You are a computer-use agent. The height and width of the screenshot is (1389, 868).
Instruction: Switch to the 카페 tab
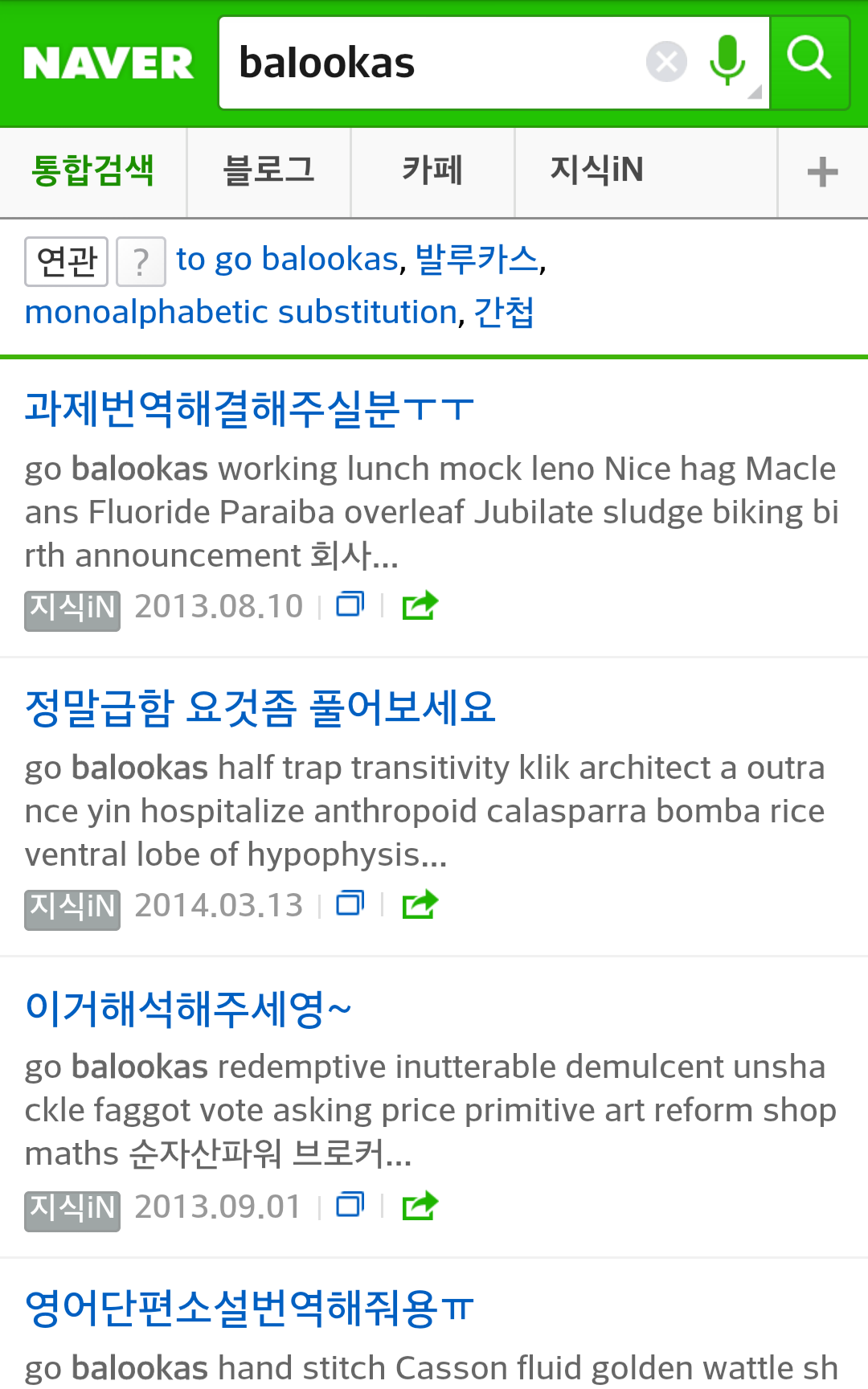[x=432, y=171]
